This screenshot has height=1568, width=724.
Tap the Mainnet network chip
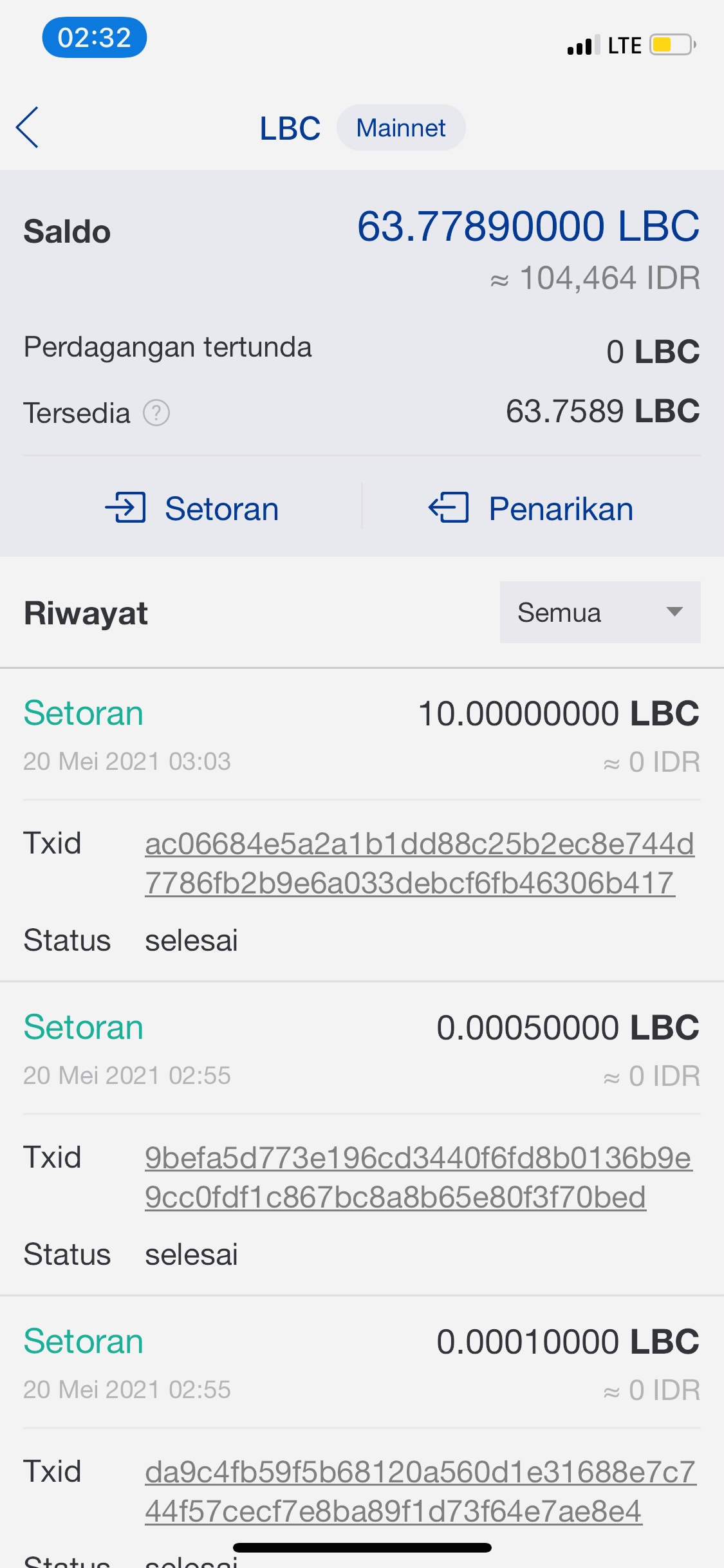point(400,128)
